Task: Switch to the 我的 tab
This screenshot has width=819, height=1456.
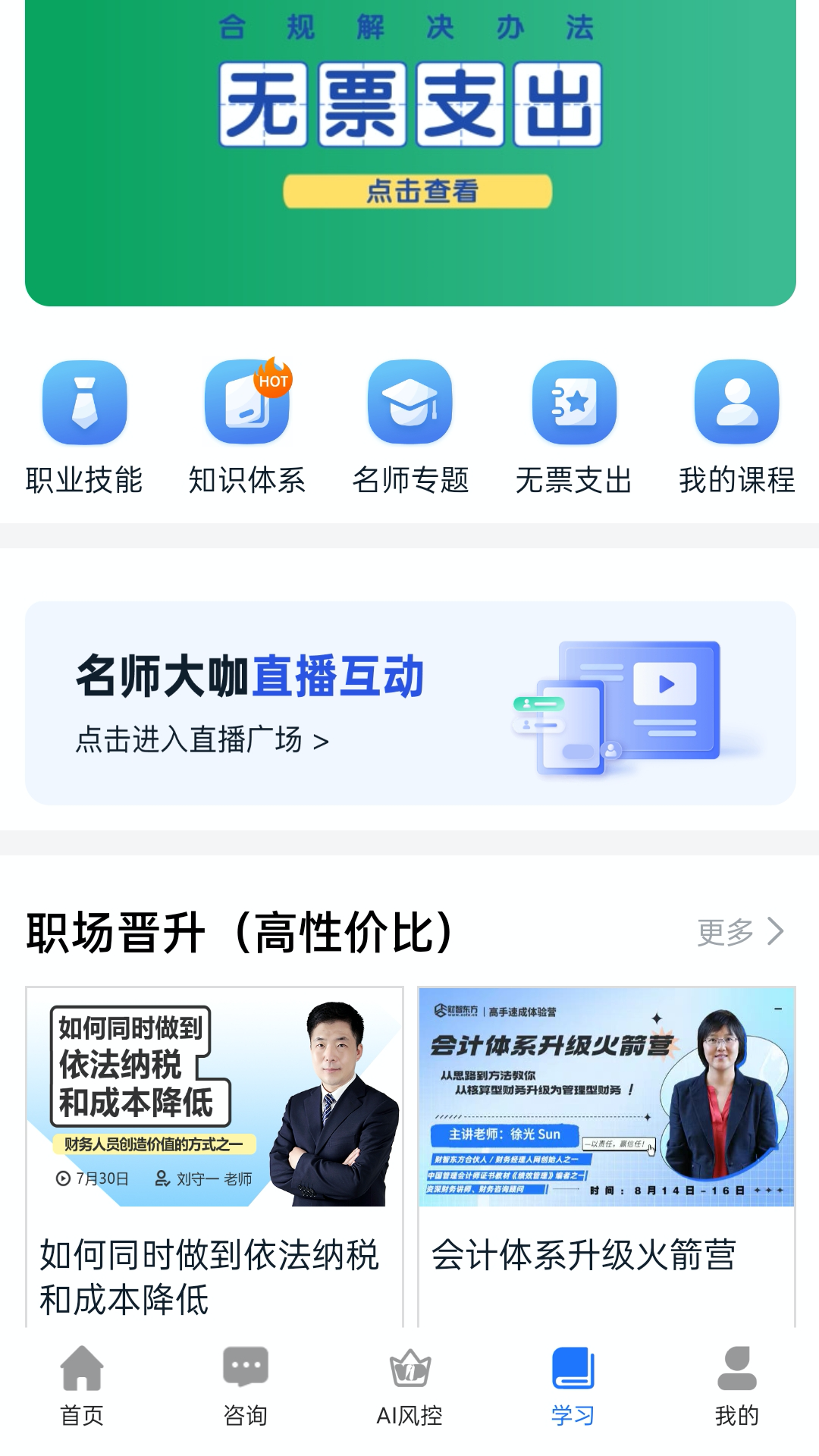Action: click(737, 1385)
